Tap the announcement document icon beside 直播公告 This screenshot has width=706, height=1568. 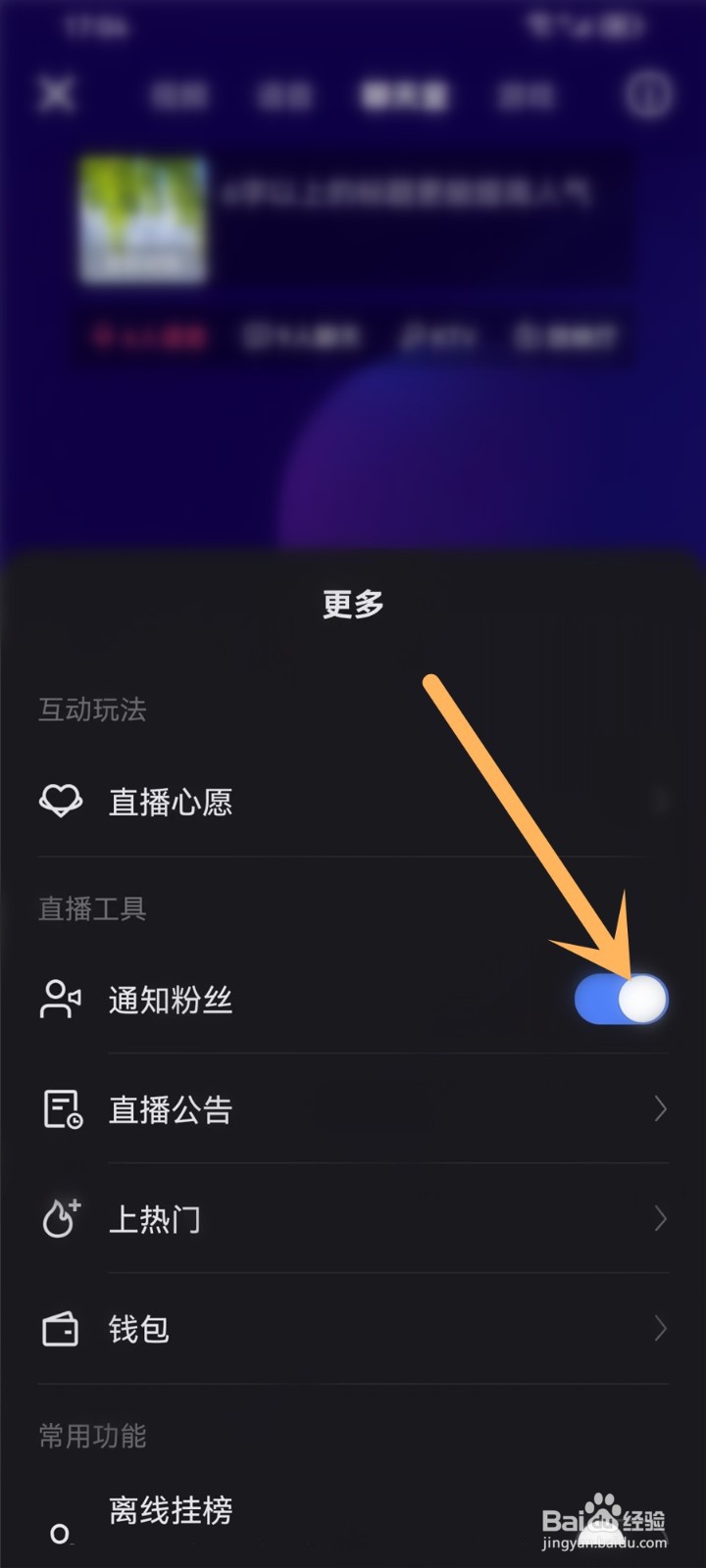[61, 1108]
